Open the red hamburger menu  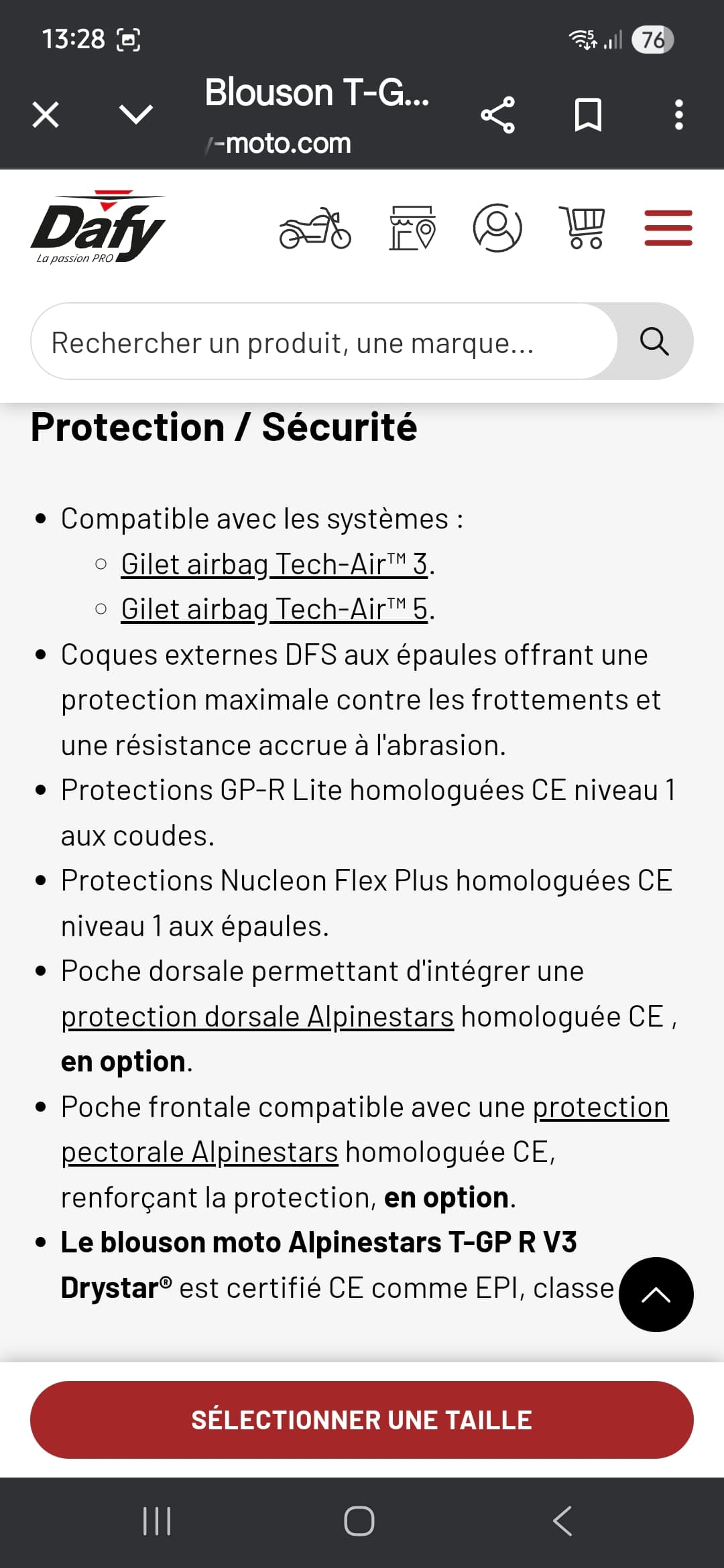tap(668, 228)
